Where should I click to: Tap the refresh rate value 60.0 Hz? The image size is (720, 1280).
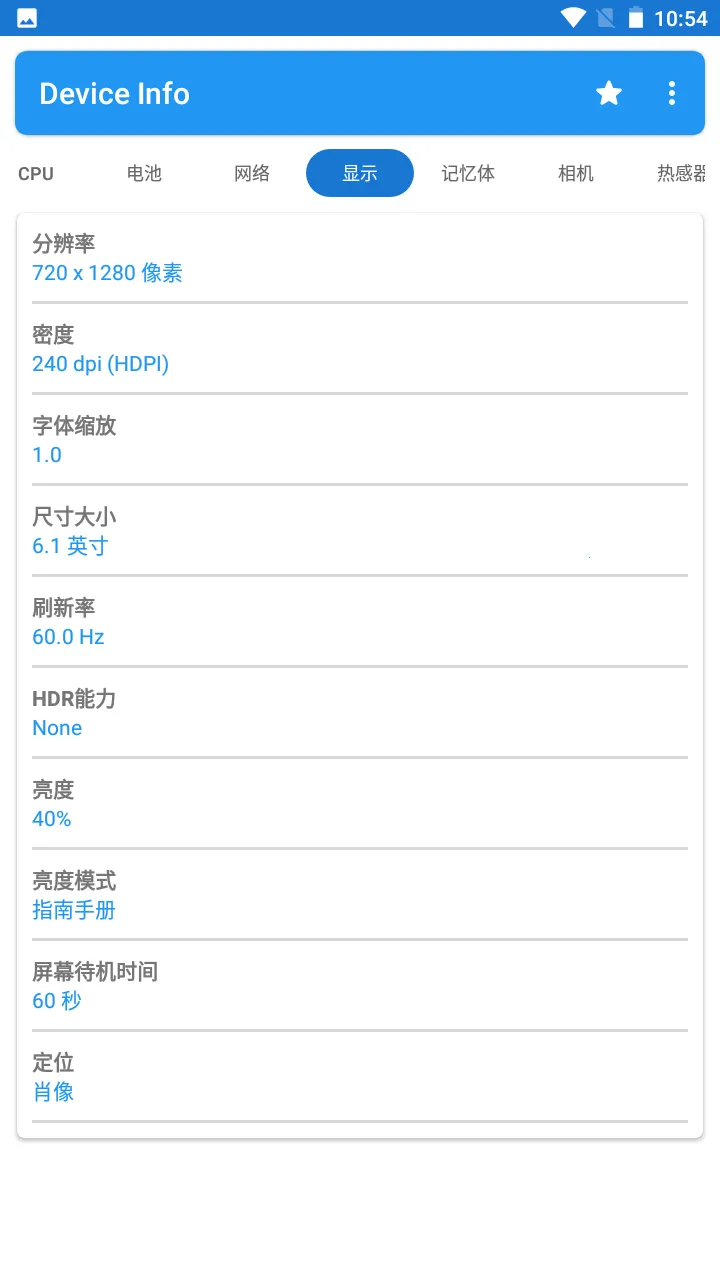(67, 636)
